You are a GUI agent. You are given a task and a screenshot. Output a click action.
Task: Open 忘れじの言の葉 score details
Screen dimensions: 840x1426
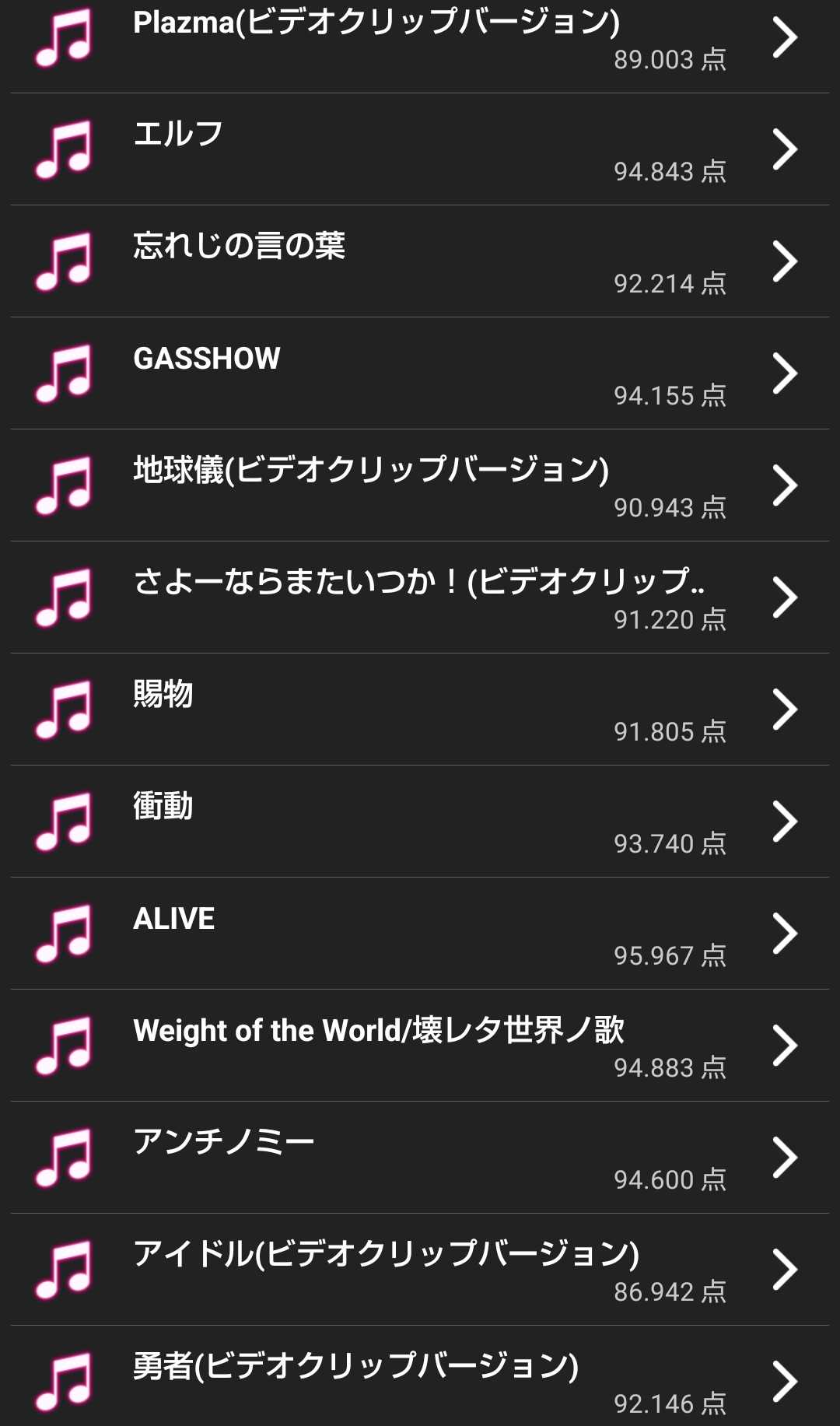pos(420,261)
